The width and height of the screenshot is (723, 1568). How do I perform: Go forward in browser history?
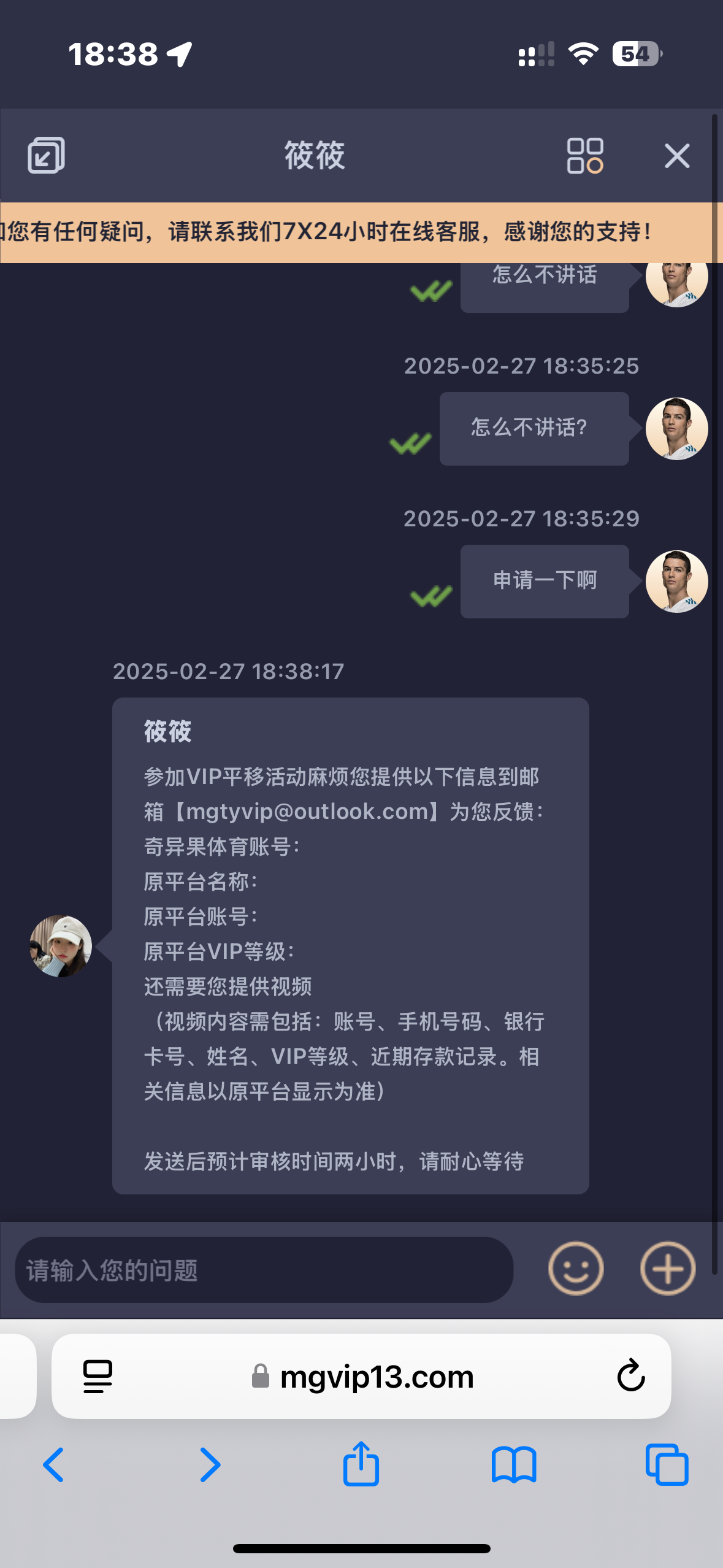[x=210, y=1465]
